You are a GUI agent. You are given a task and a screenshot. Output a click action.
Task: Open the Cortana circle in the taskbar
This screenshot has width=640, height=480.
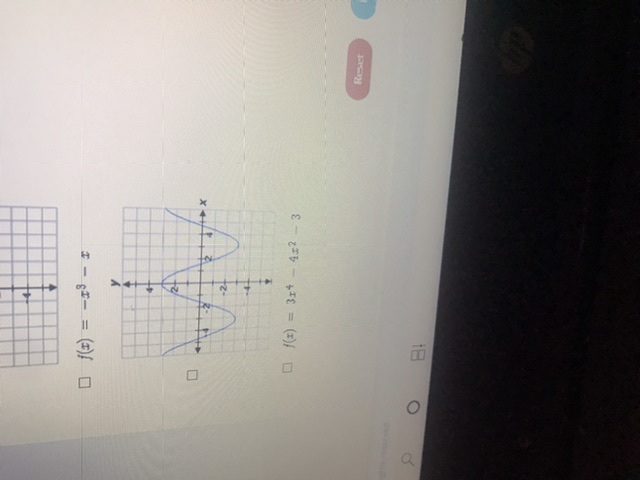[412, 407]
